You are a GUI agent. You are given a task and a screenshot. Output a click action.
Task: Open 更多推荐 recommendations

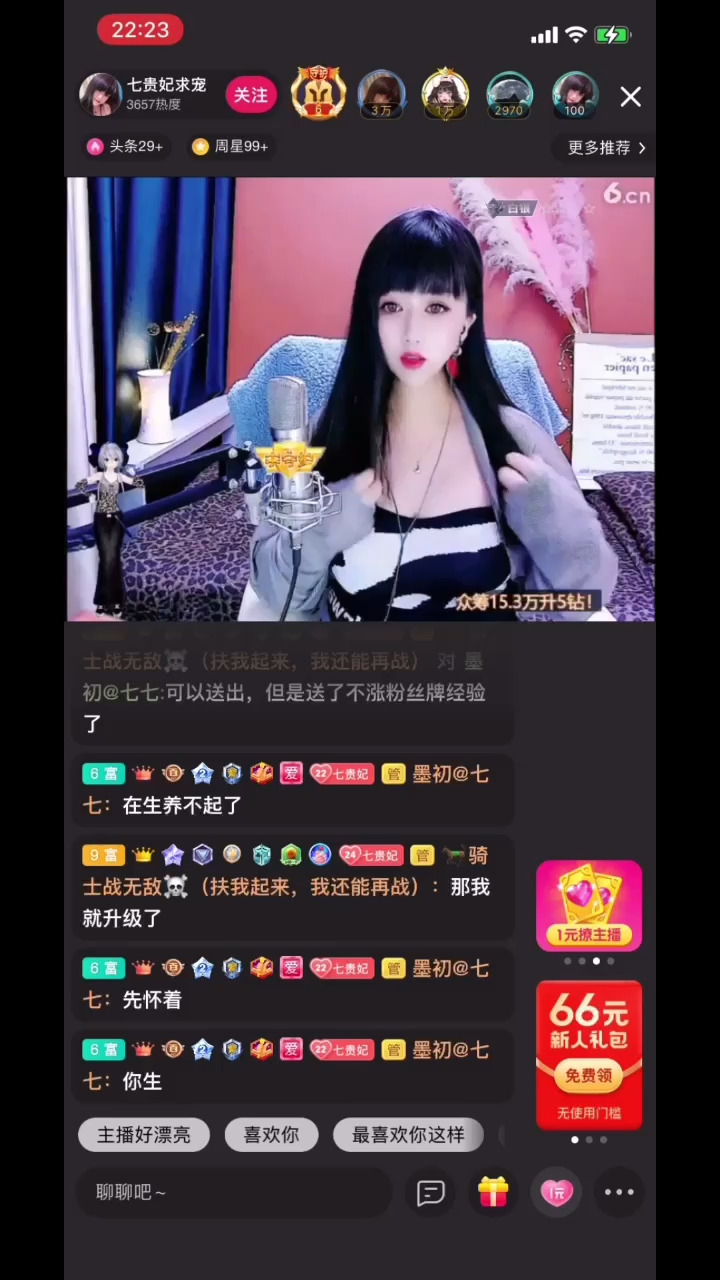606,147
